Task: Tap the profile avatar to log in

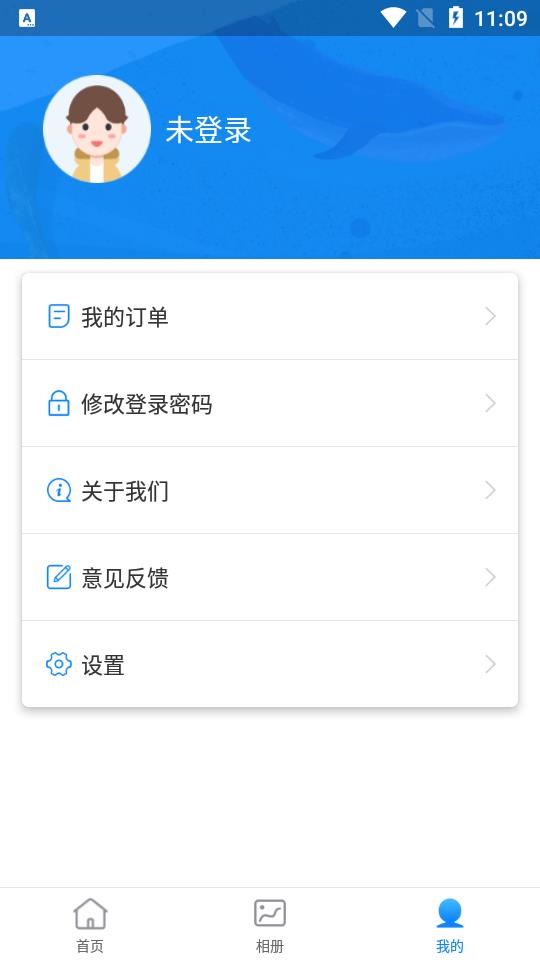Action: 97,129
